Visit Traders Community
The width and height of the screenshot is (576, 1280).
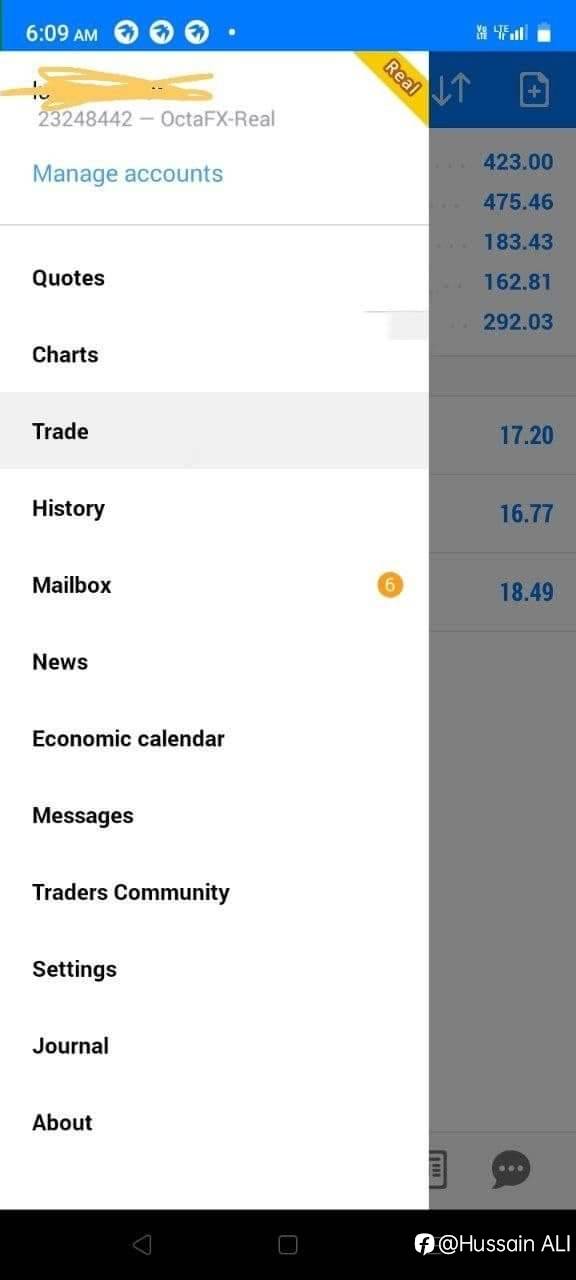tap(214, 892)
